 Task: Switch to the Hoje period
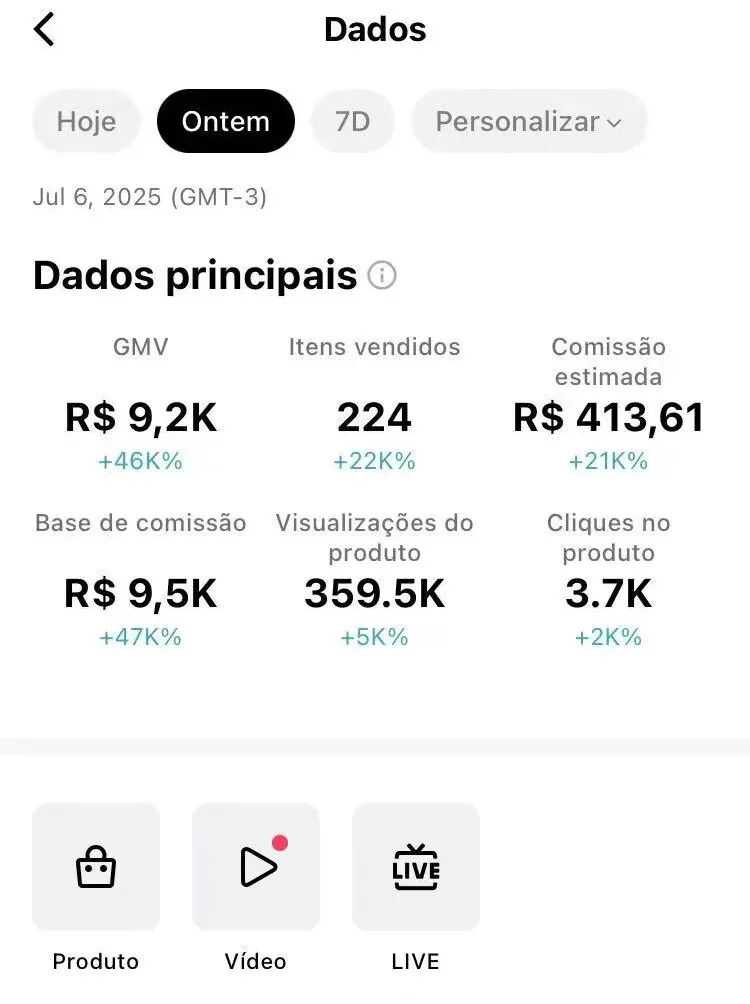[86, 122]
